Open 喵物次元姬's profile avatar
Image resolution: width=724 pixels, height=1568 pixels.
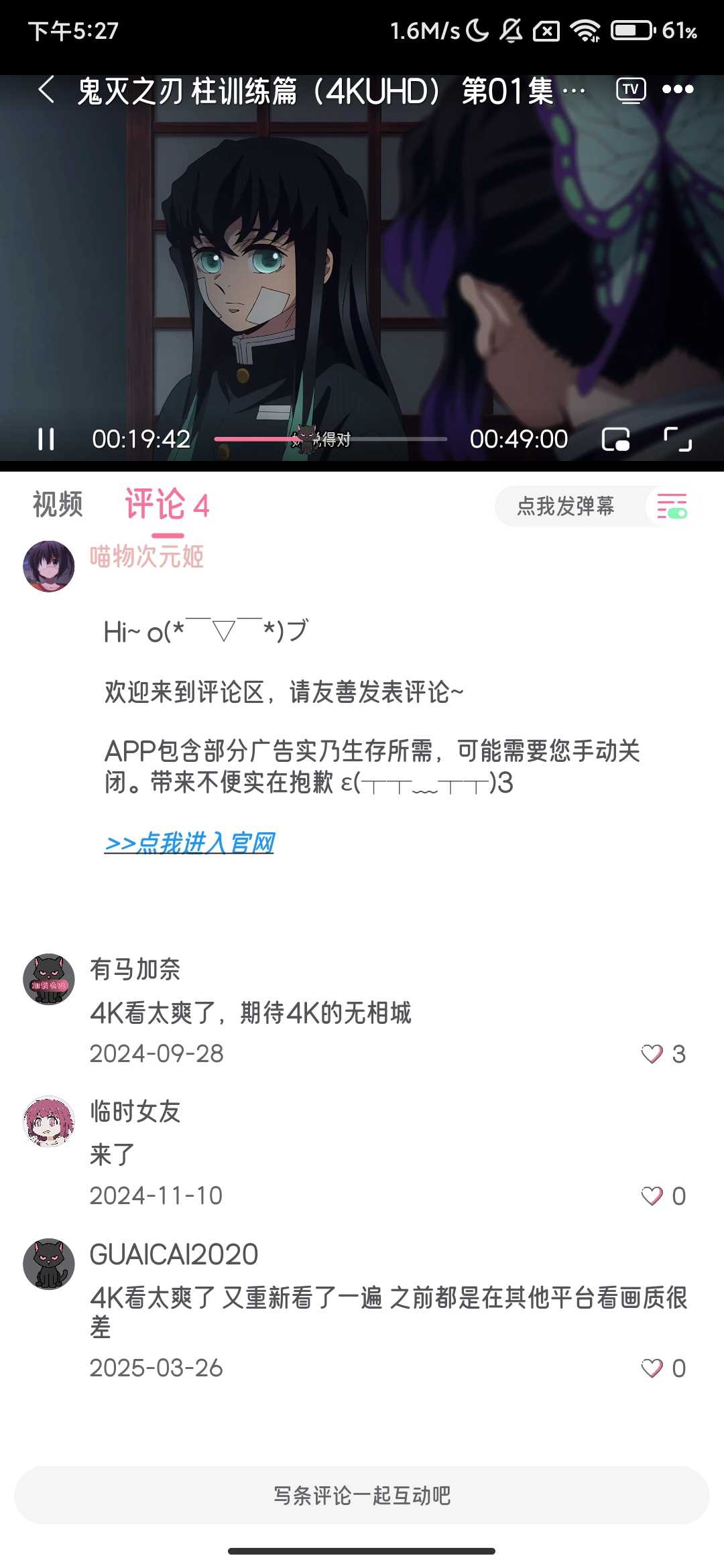point(49,566)
